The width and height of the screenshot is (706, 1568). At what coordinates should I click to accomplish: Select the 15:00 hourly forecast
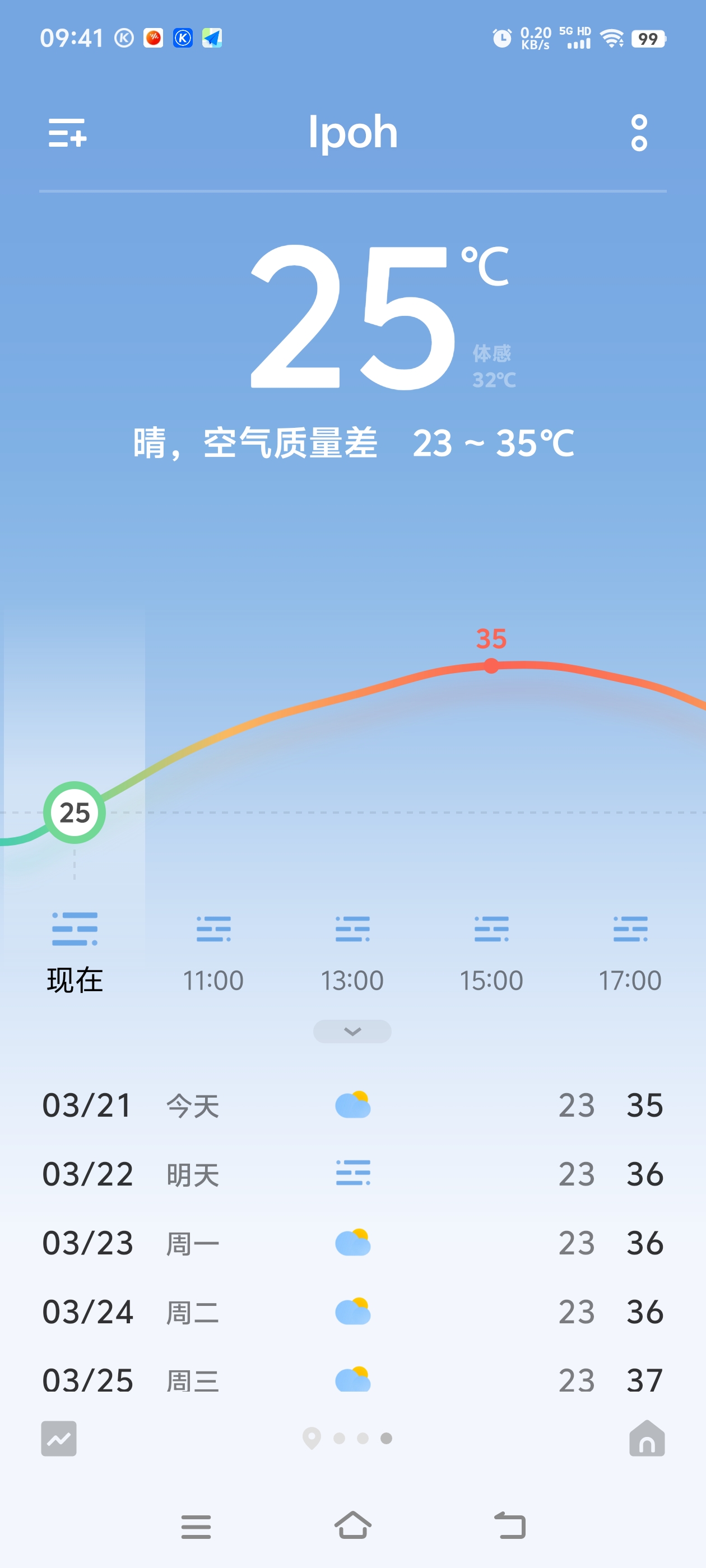pos(491,953)
